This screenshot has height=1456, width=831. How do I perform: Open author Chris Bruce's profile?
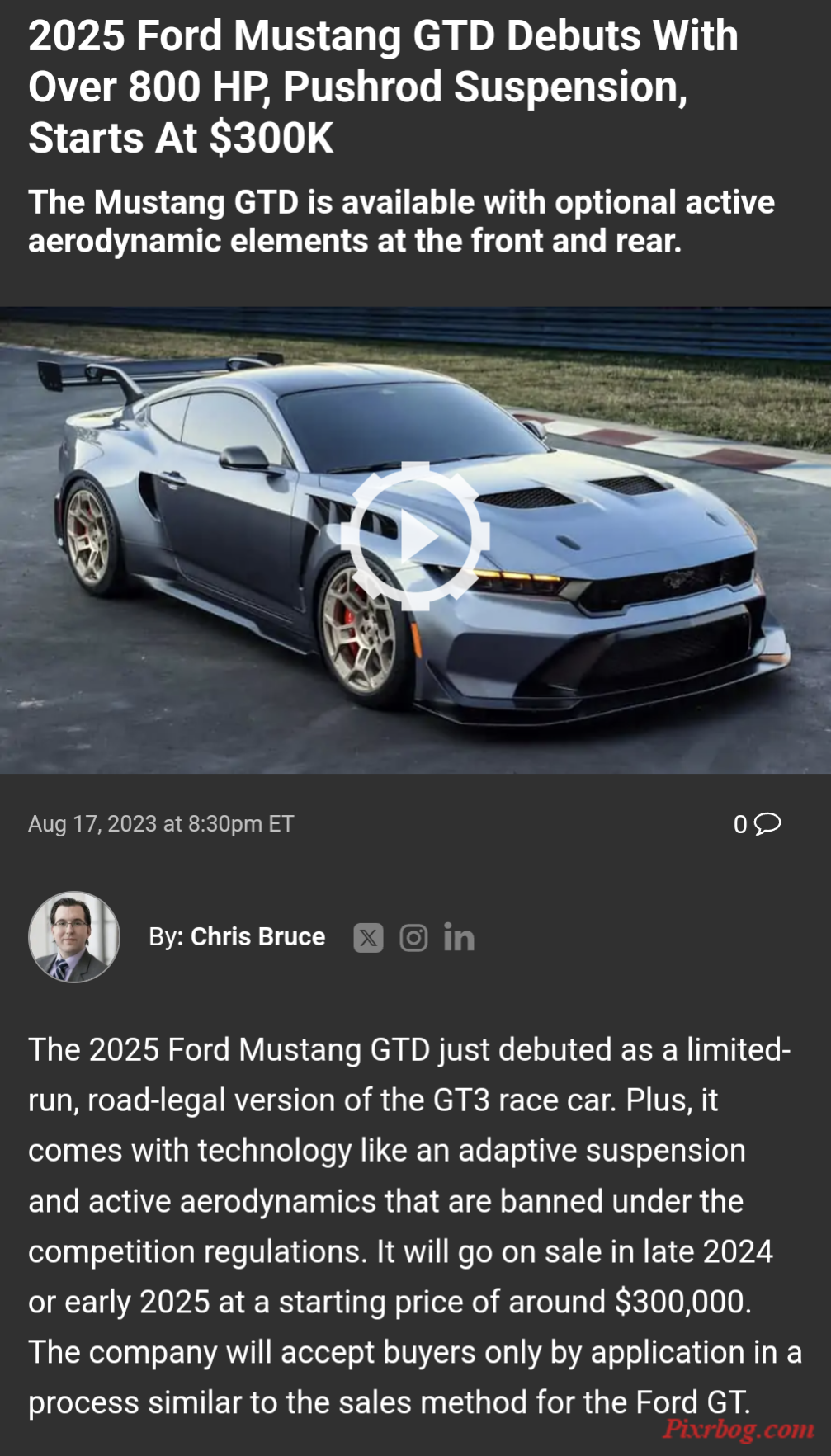tap(257, 937)
